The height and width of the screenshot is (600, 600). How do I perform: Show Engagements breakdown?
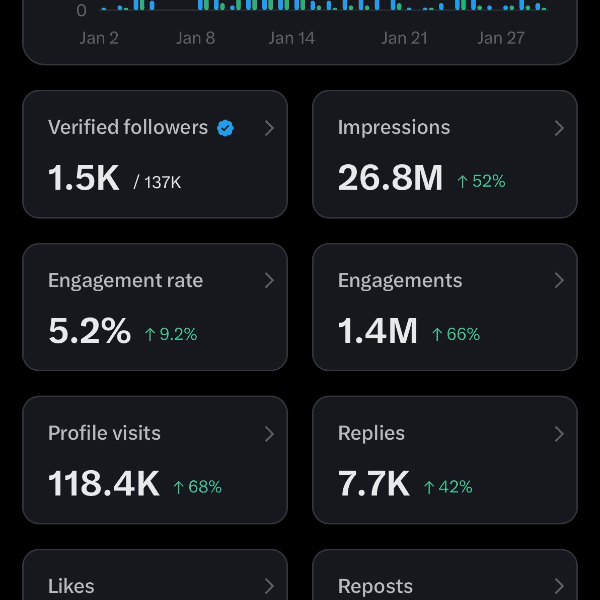445,307
